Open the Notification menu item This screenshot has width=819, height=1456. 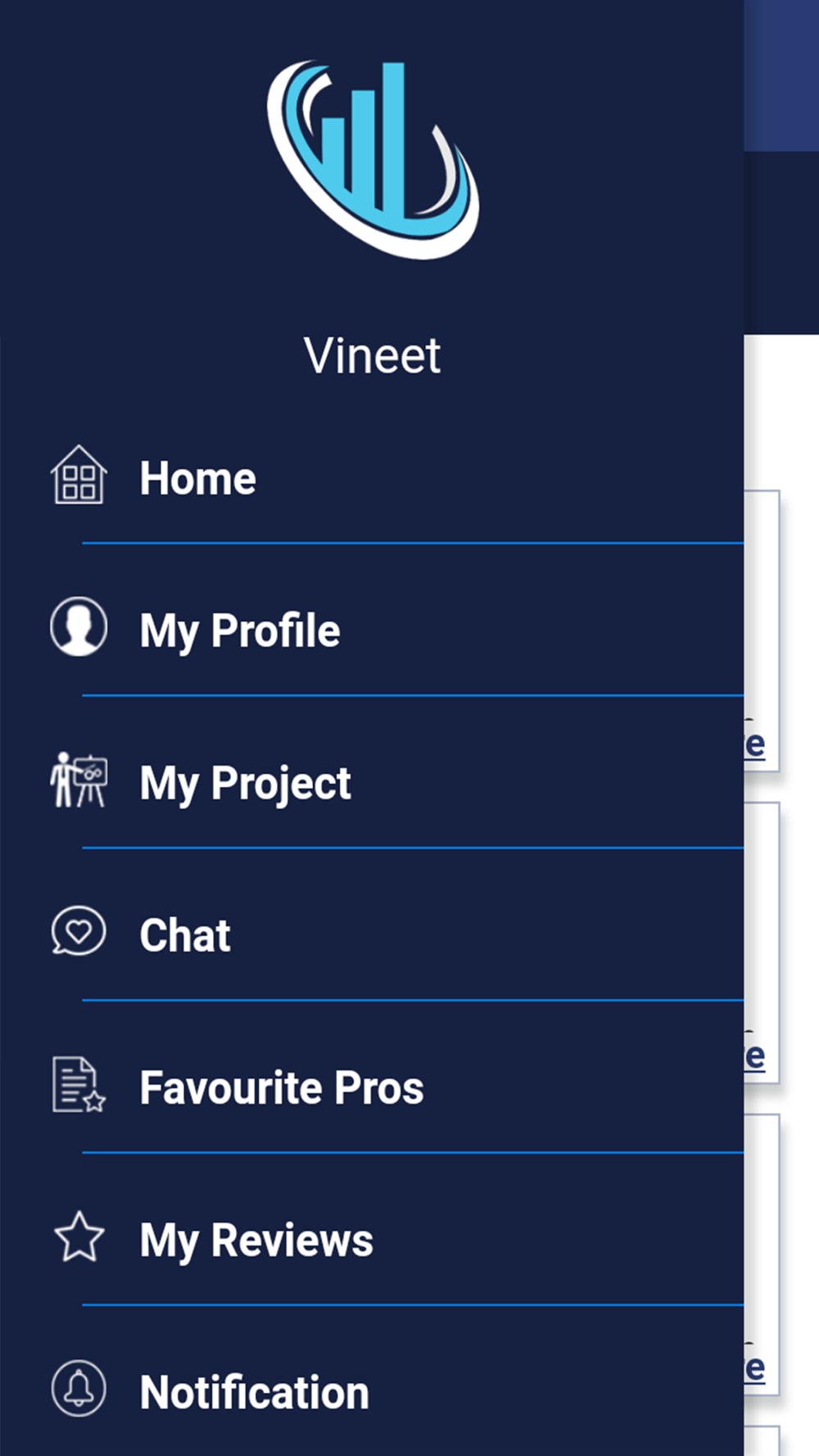tap(372, 1391)
